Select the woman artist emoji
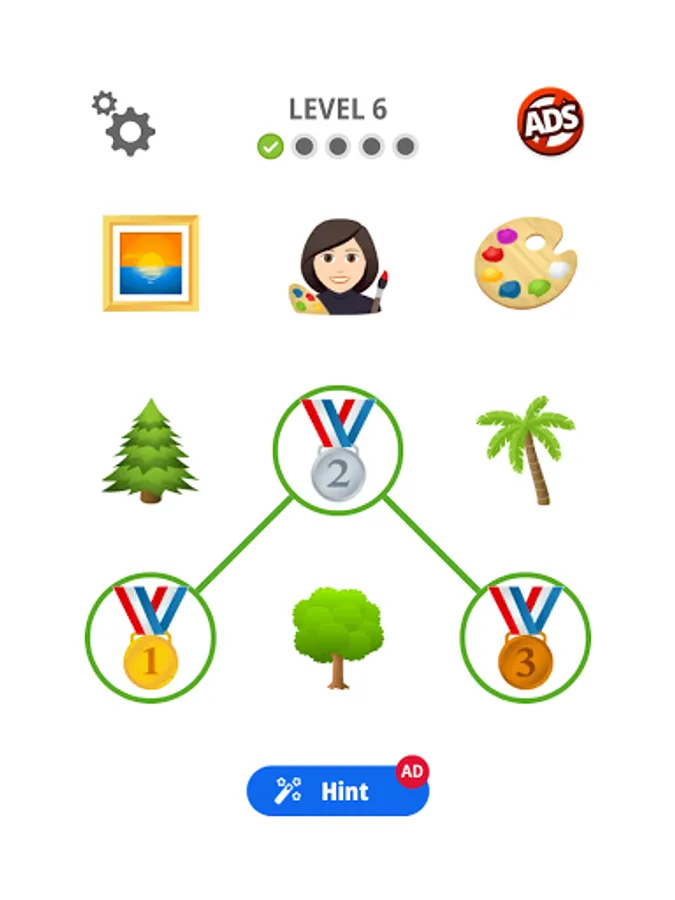Screen dimensions: 675x900 point(338,266)
